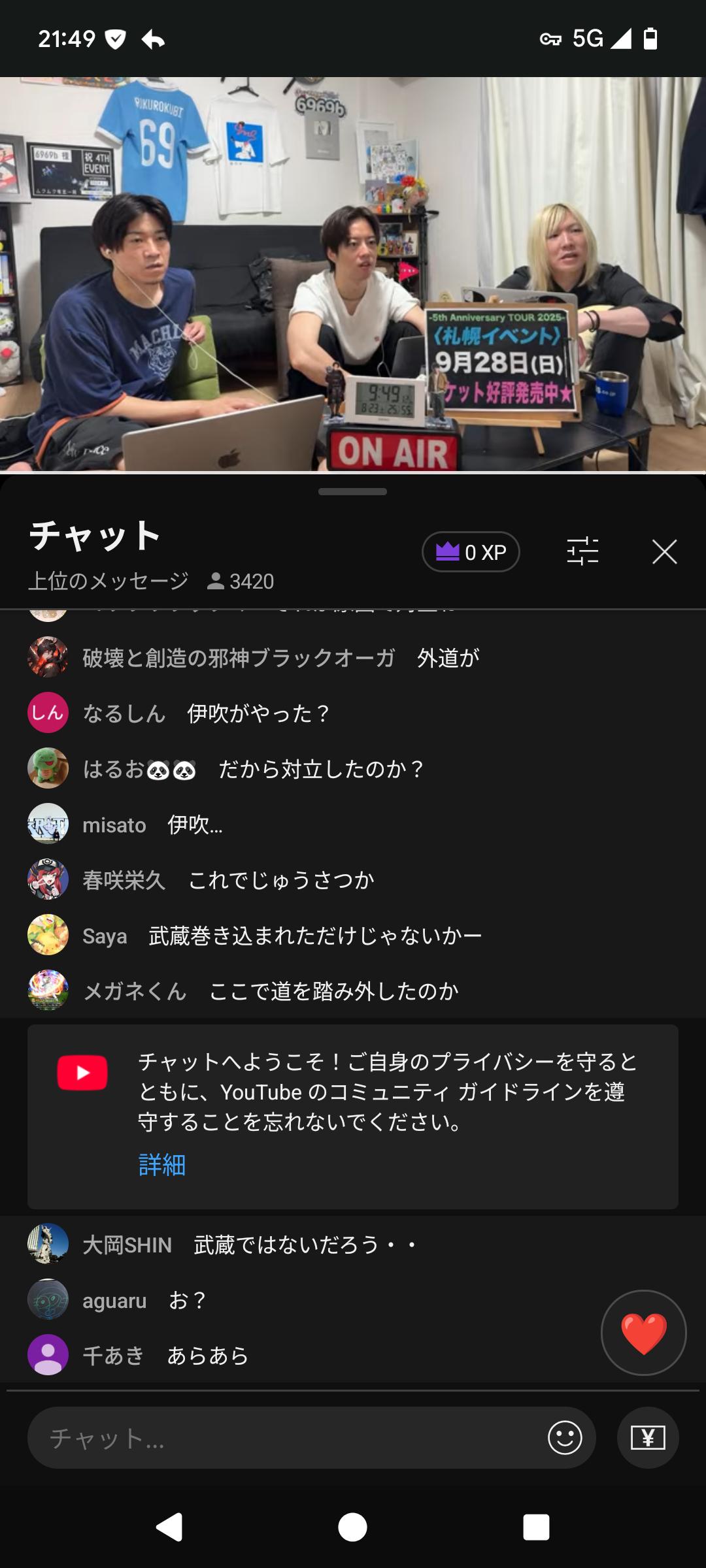Viewport: 706px width, 1568px height.
Task: Tap the chat panel drag handle
Action: (x=353, y=491)
